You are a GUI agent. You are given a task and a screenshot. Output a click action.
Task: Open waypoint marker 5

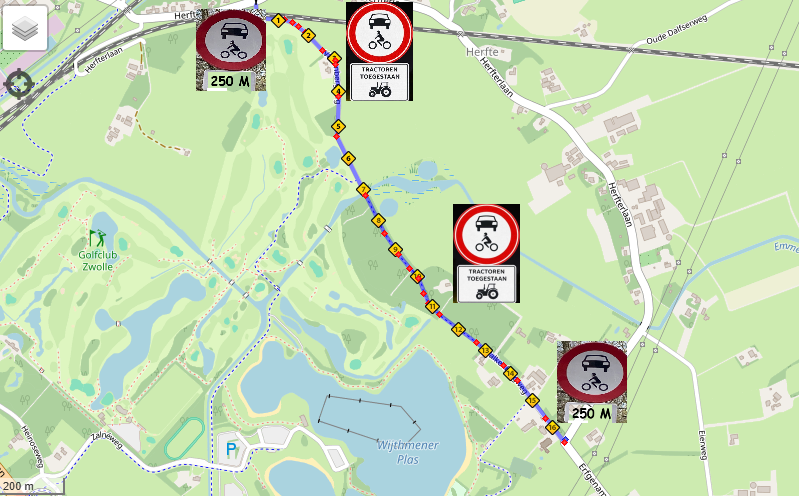[338, 126]
